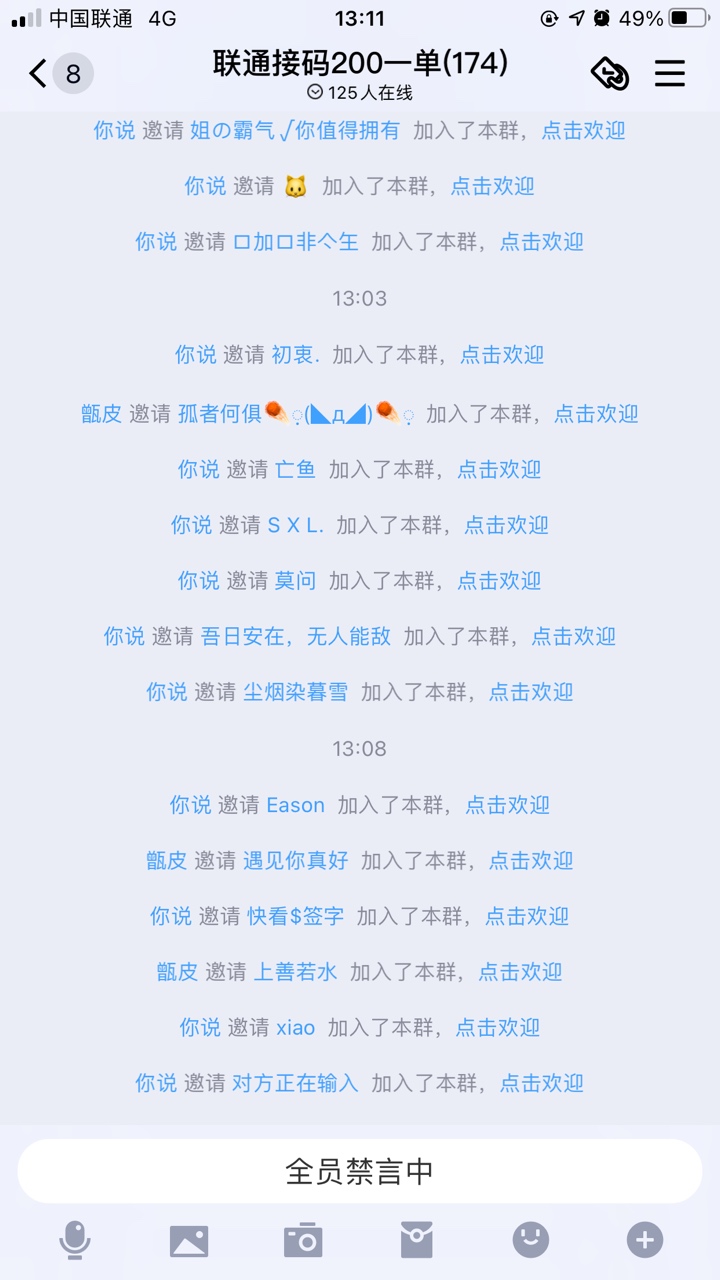This screenshot has height=1280, width=720.
Task: Welcome 上善若水 via 点击欢迎 link
Action: [x=520, y=971]
